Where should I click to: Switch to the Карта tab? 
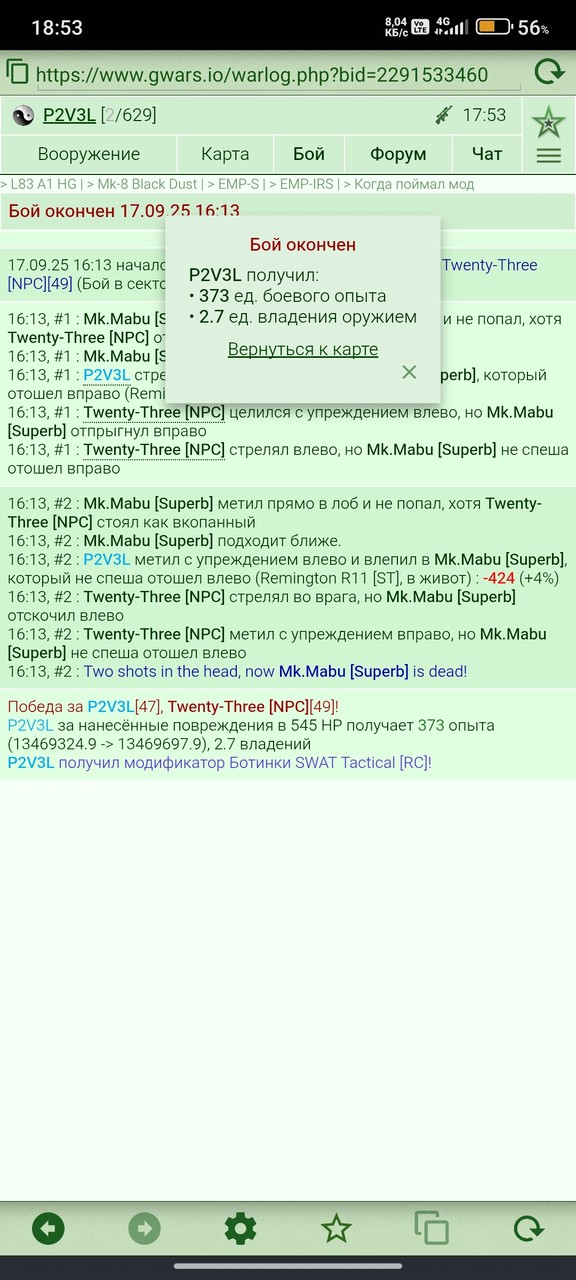(x=225, y=154)
